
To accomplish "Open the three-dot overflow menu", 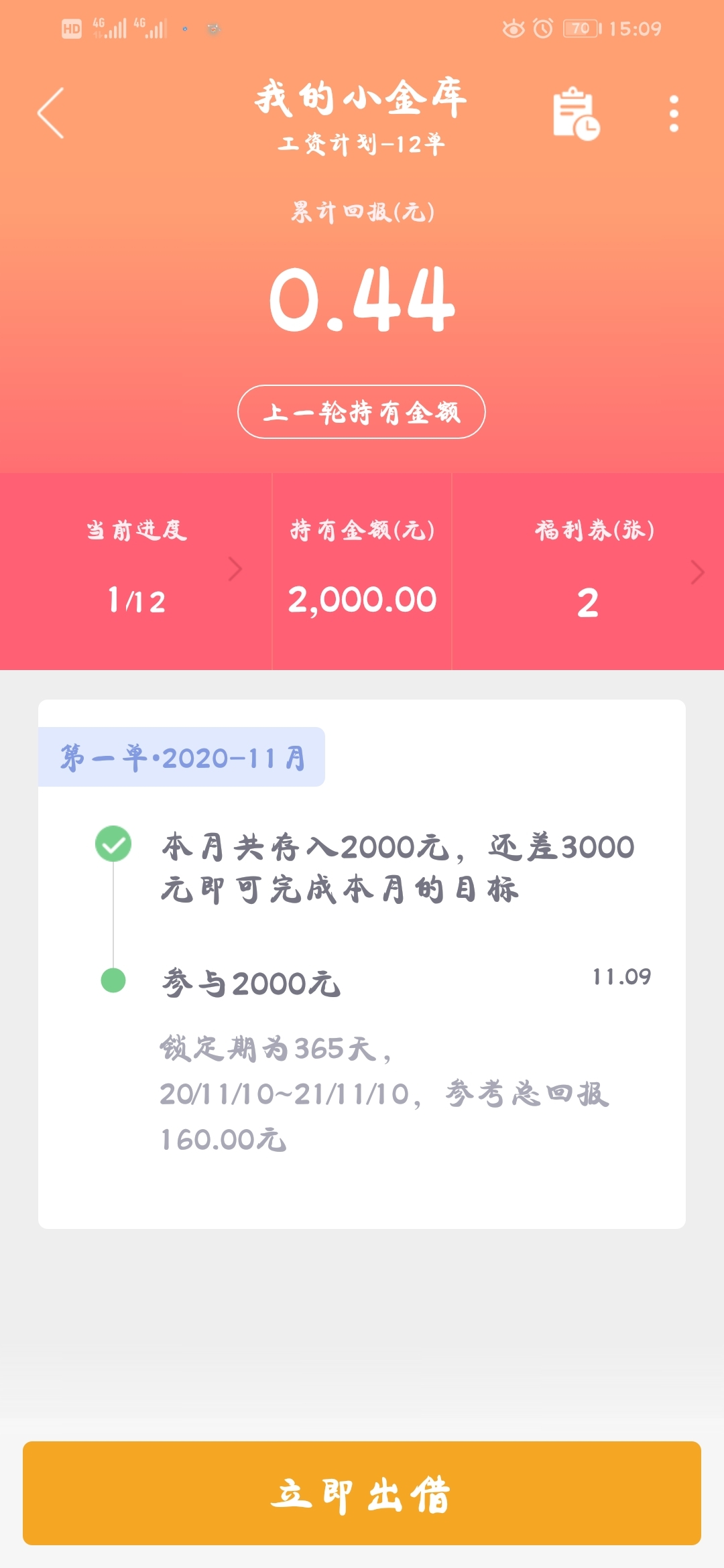I will tap(674, 113).
